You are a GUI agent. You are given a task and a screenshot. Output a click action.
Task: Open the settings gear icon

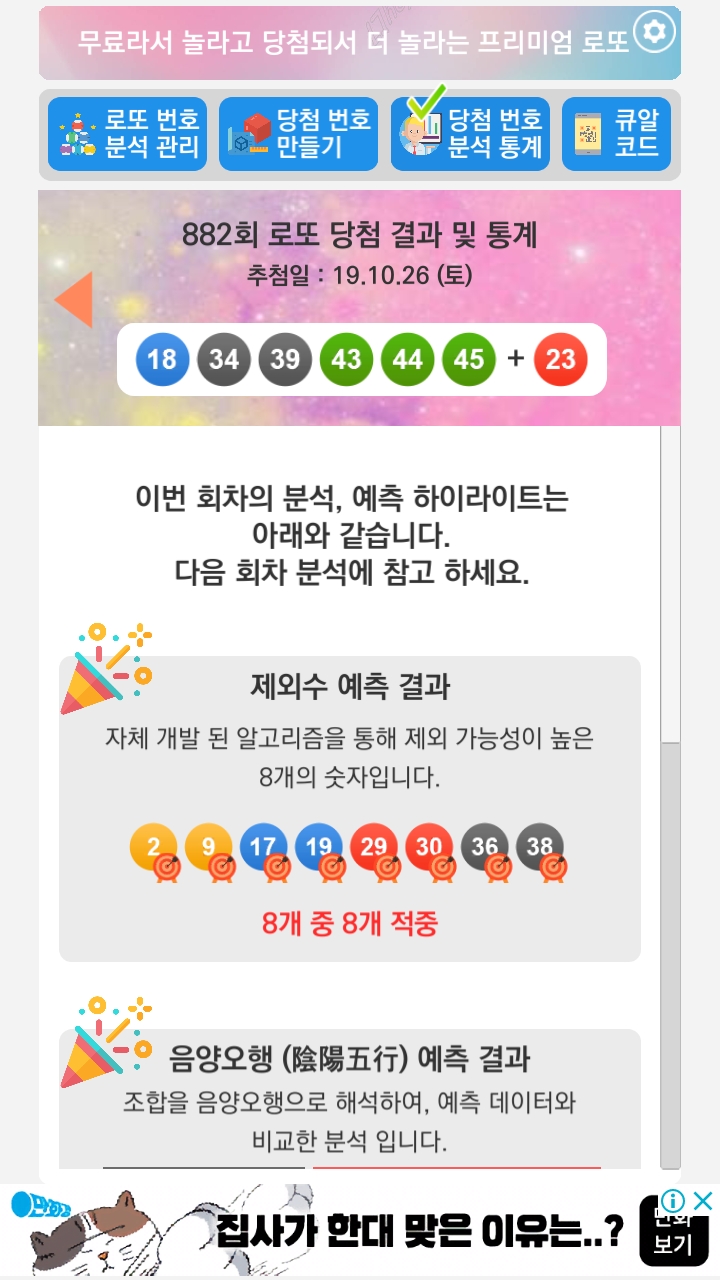pos(654,32)
